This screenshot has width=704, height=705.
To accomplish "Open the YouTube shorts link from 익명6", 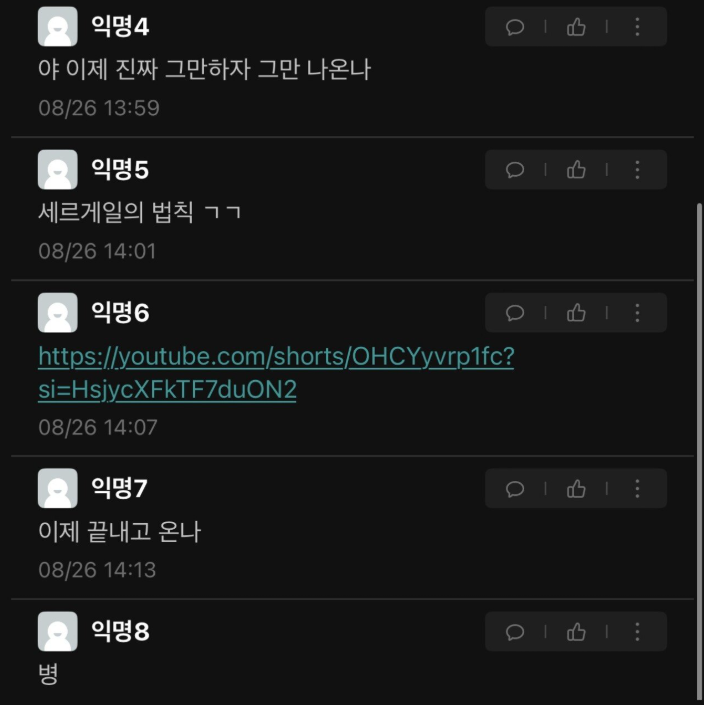I will click(x=275, y=358).
